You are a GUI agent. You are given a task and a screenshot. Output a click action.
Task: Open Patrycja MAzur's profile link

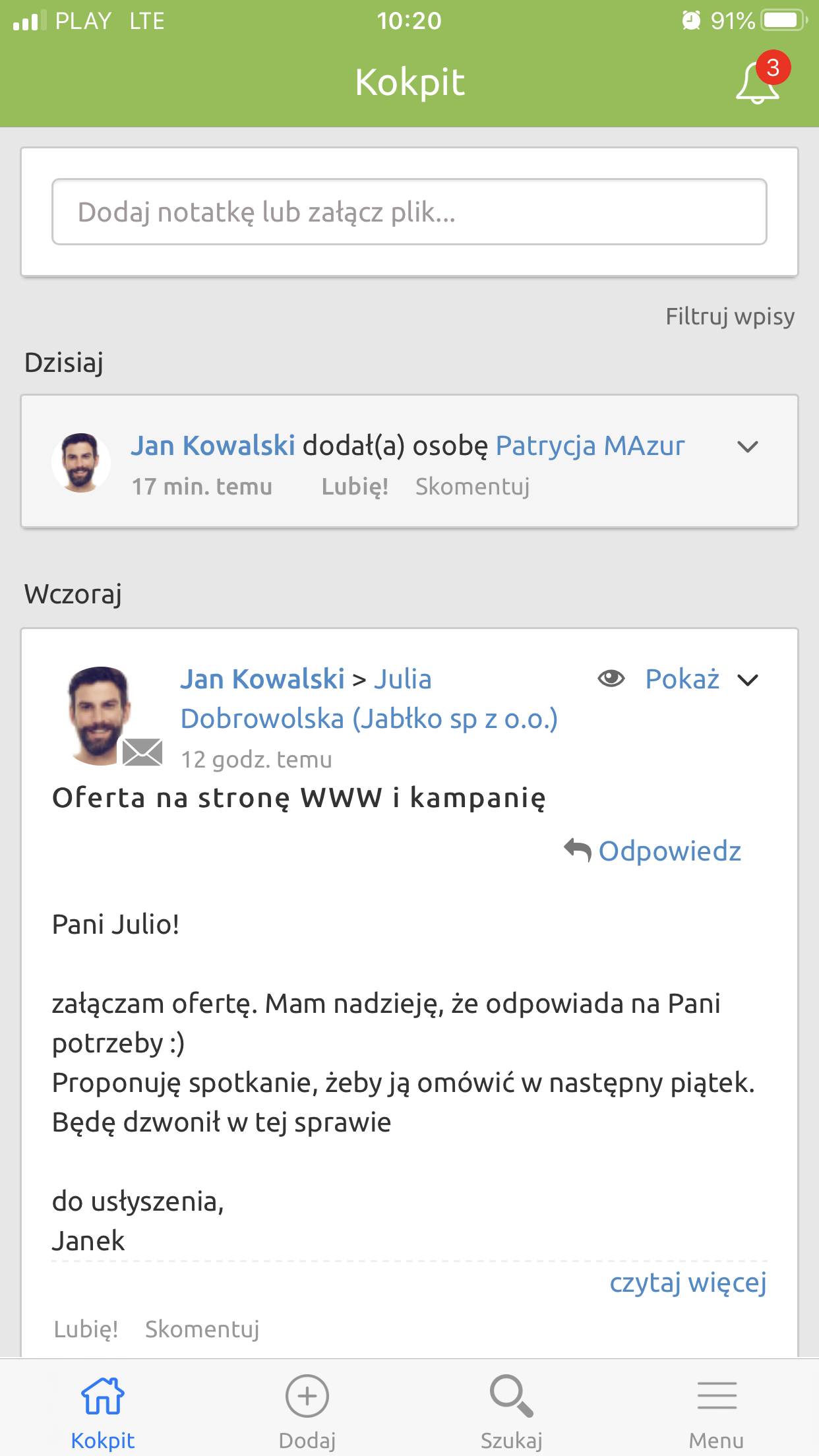(590, 446)
